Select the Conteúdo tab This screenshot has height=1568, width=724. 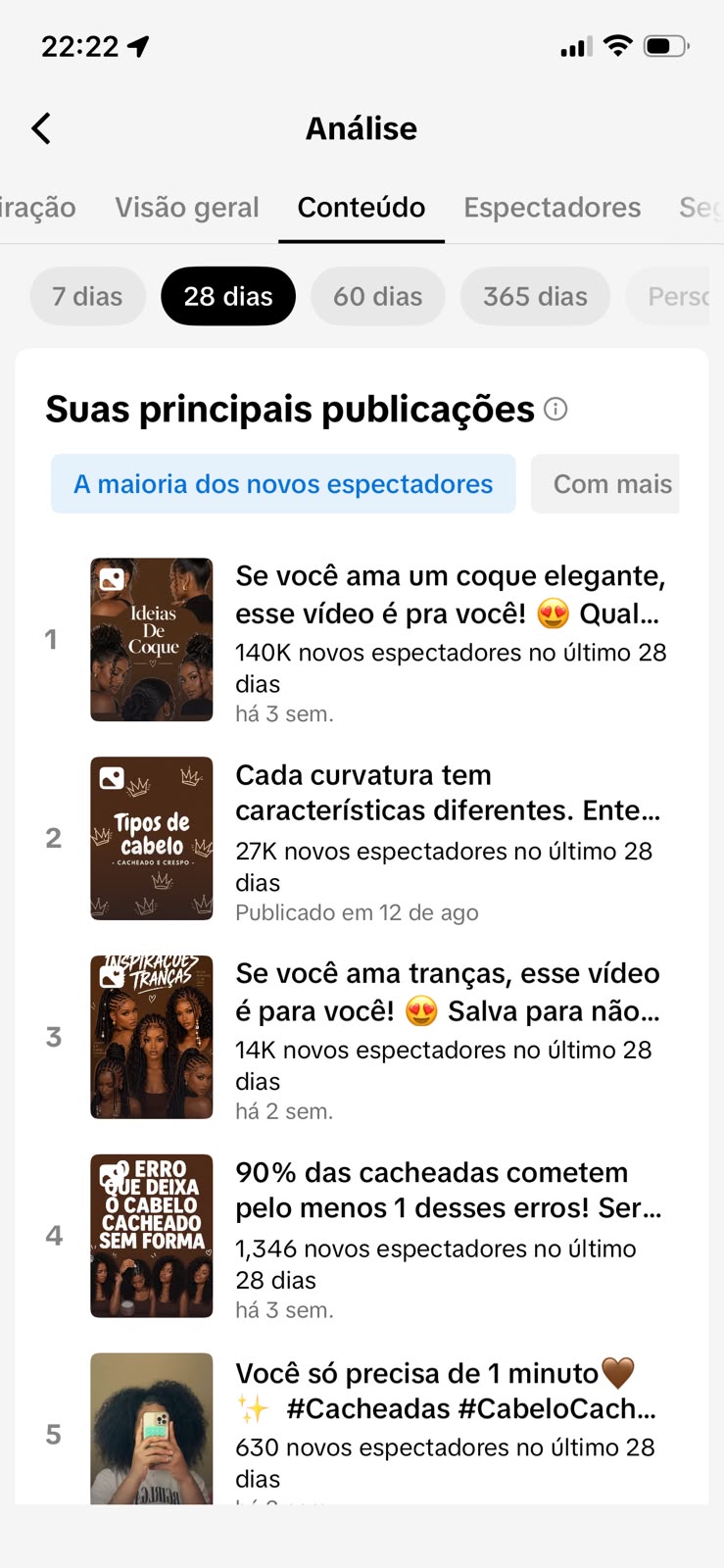362,208
